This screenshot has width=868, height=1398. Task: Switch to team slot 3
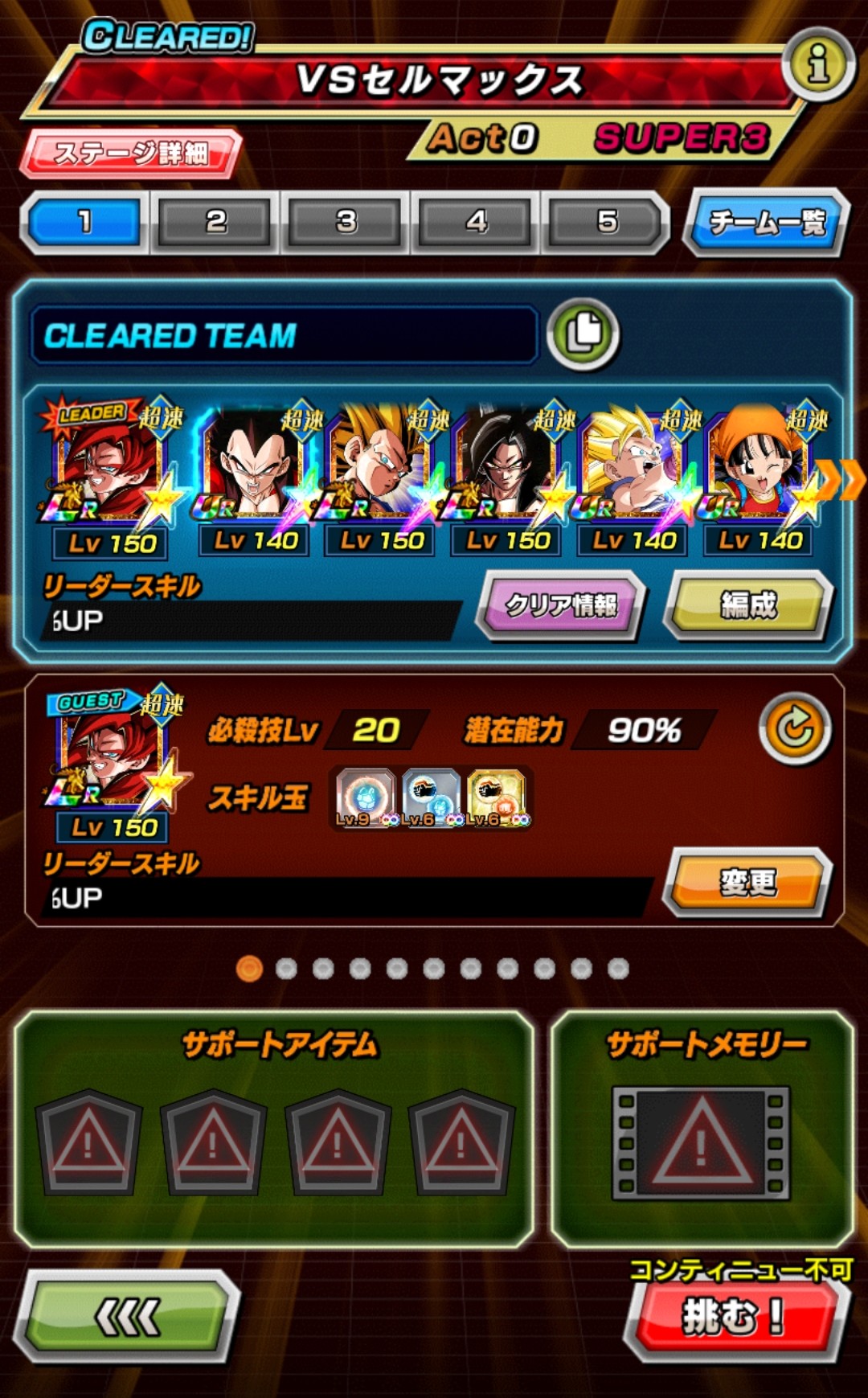pyautogui.click(x=346, y=222)
